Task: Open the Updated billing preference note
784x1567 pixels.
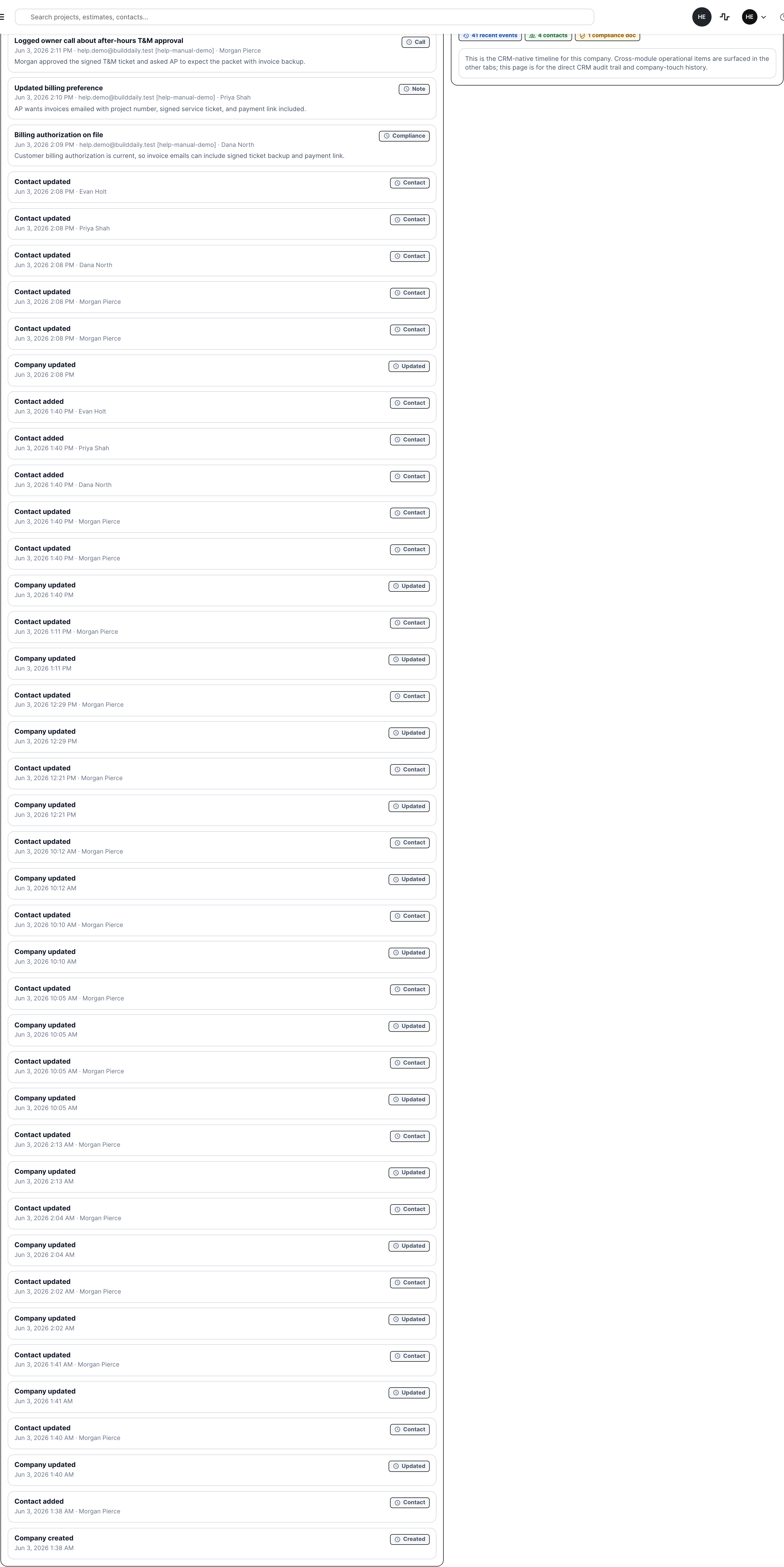Action: pos(222,99)
